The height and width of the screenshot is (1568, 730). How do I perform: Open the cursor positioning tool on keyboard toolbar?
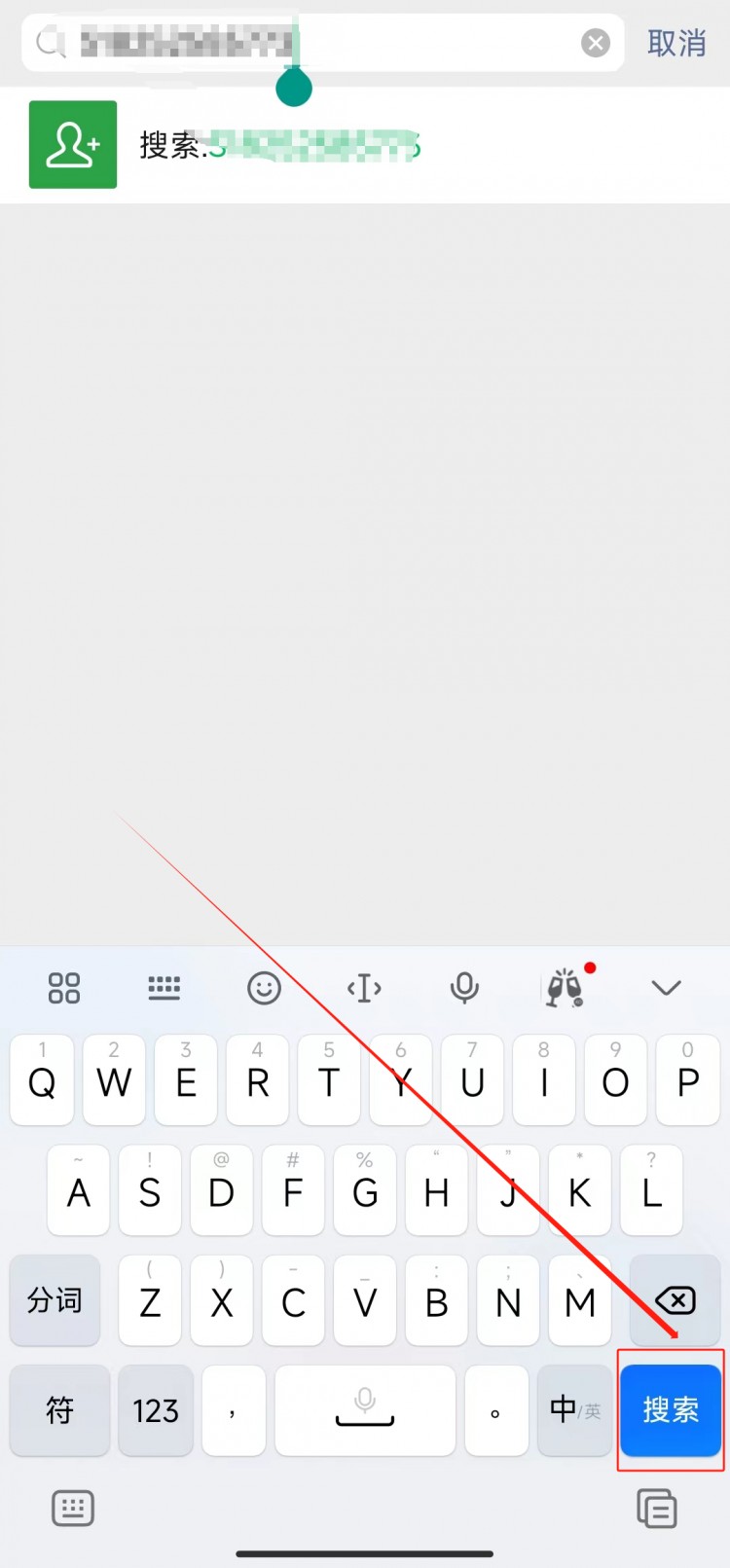(x=363, y=988)
